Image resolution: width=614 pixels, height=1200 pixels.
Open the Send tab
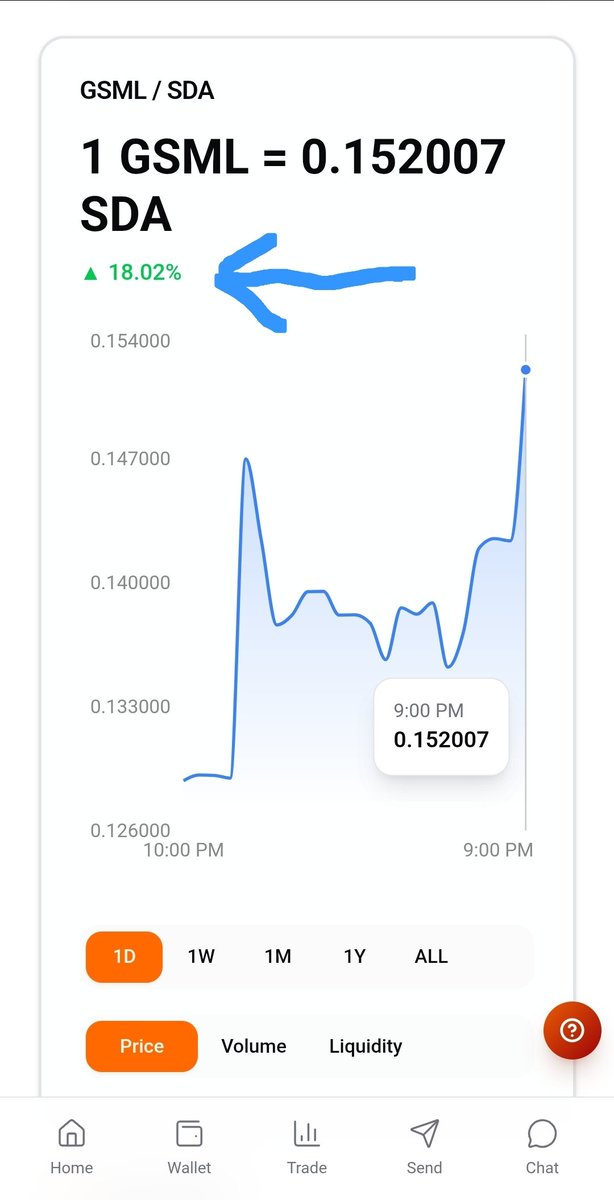424,1147
